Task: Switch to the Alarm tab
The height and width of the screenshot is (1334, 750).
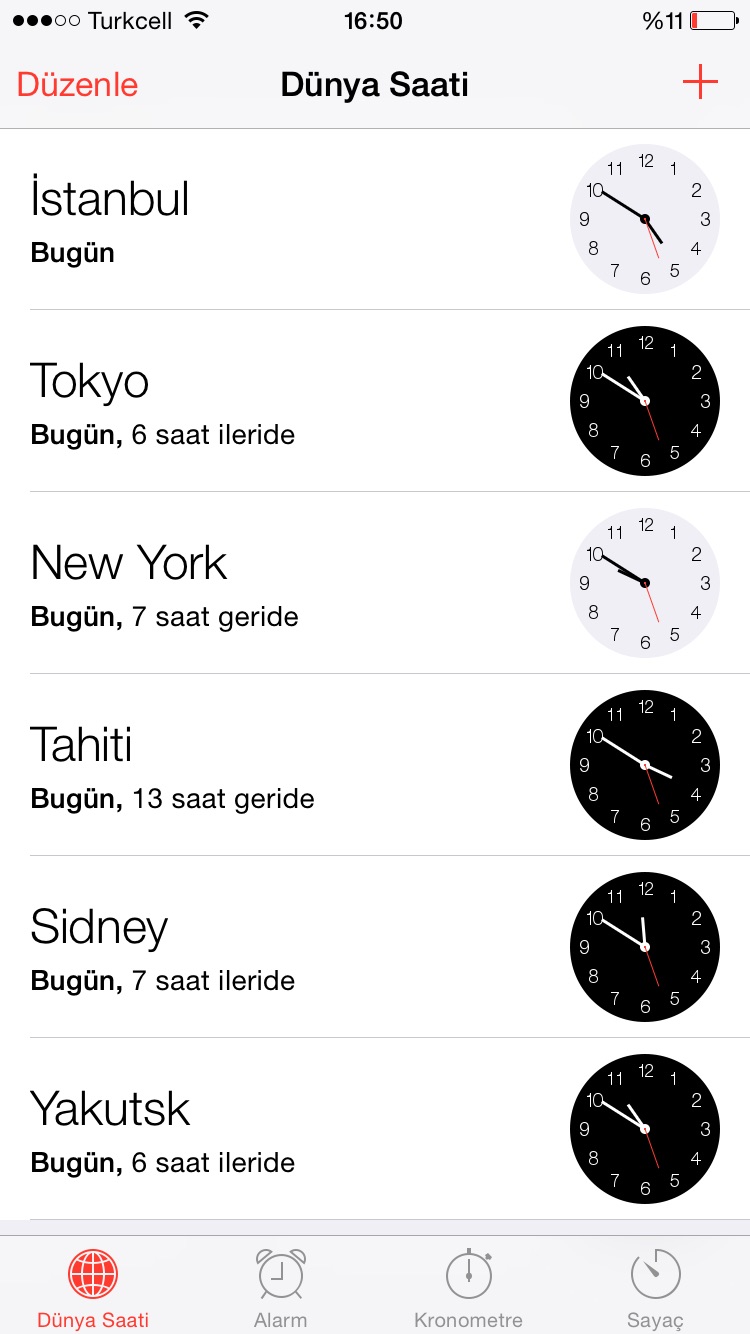Action: (x=281, y=1288)
